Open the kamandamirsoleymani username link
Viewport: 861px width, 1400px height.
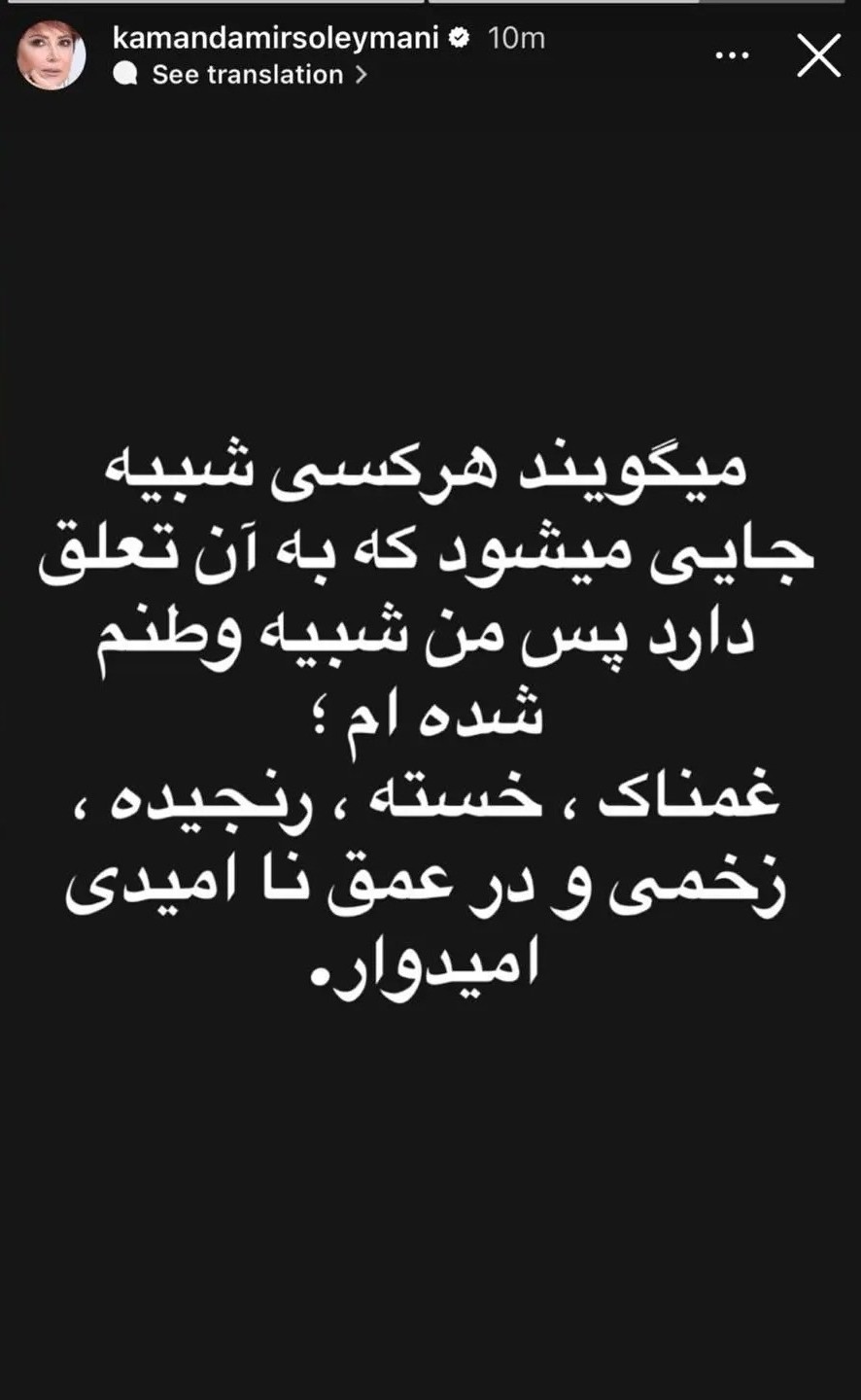[x=276, y=38]
